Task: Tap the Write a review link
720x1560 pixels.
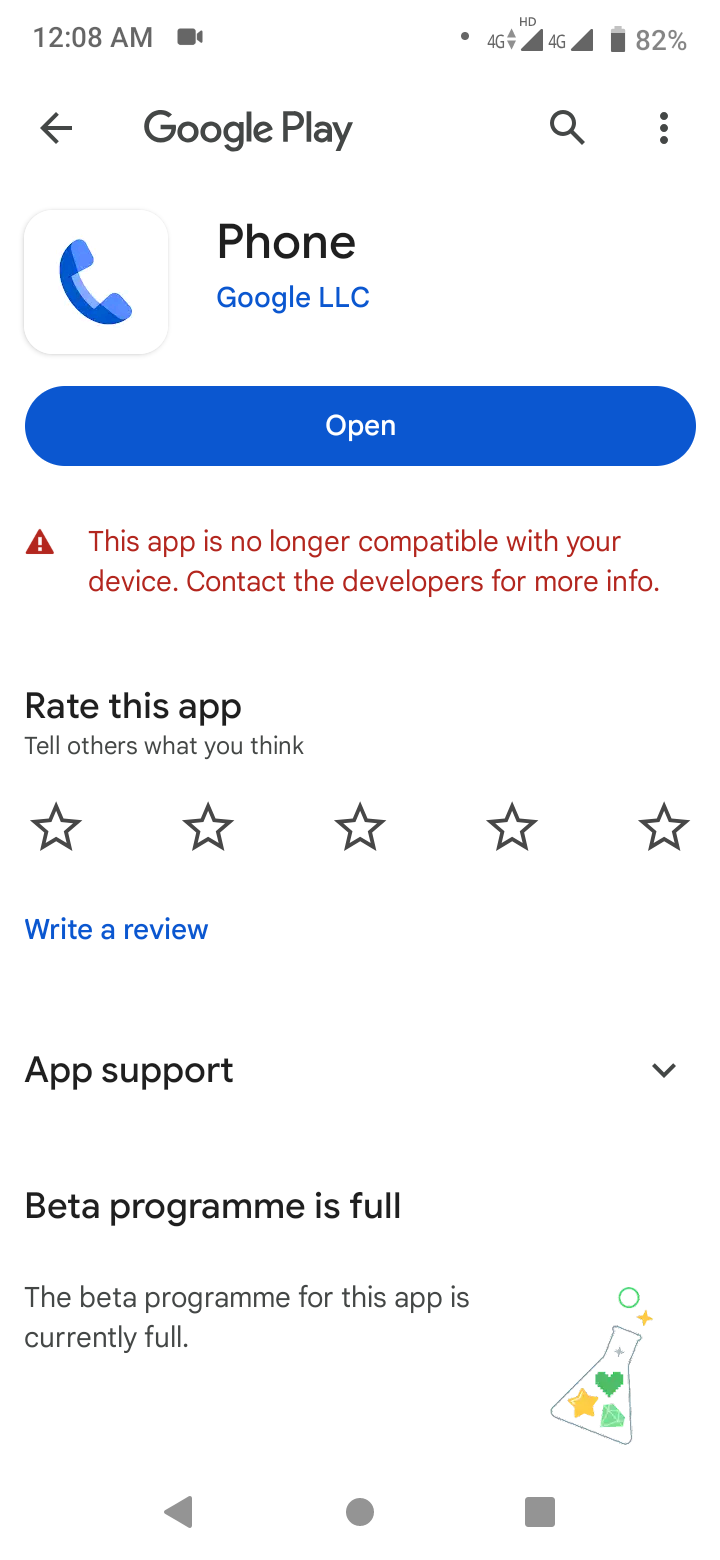Action: click(x=115, y=929)
